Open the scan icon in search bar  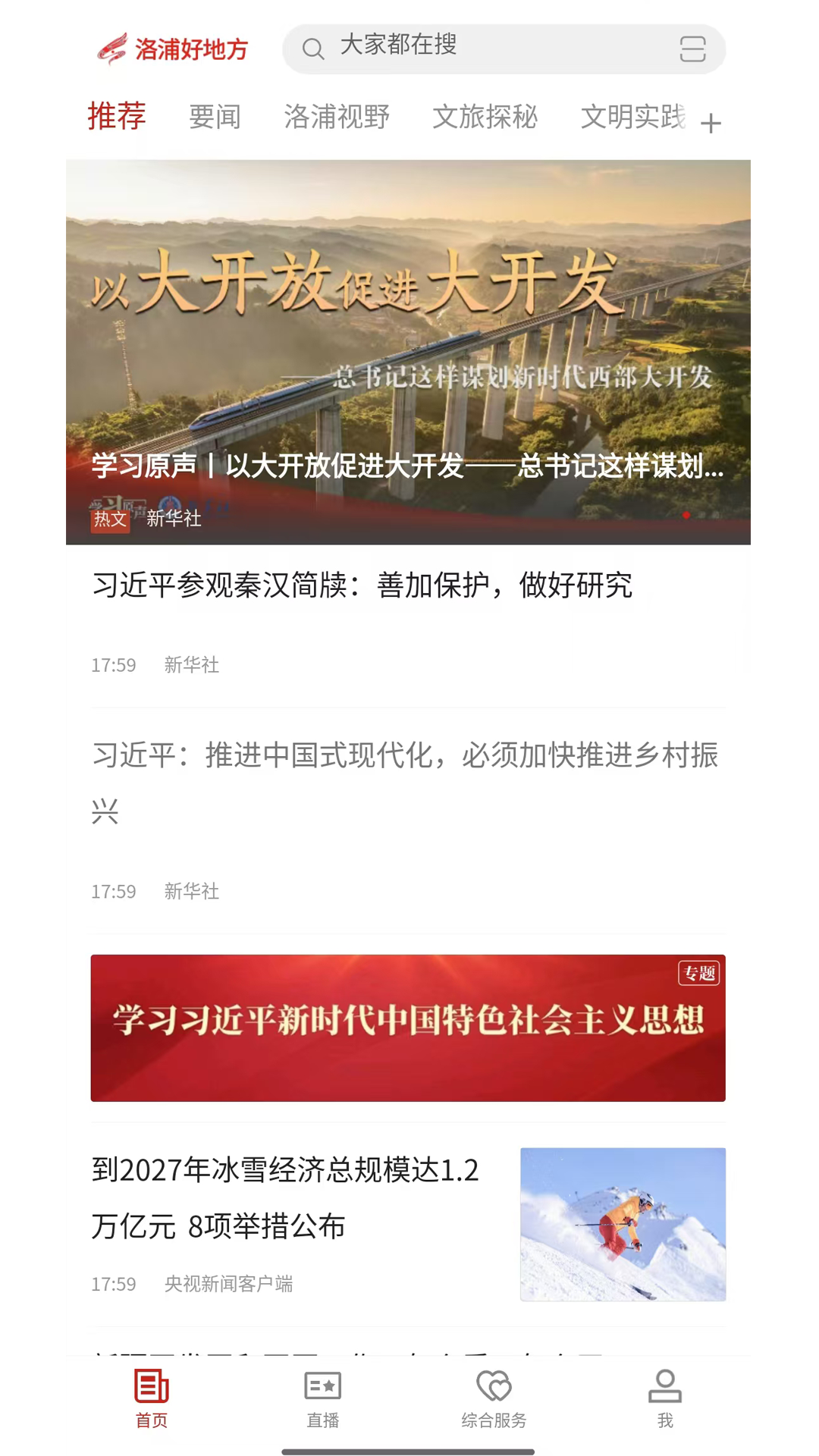tap(692, 49)
